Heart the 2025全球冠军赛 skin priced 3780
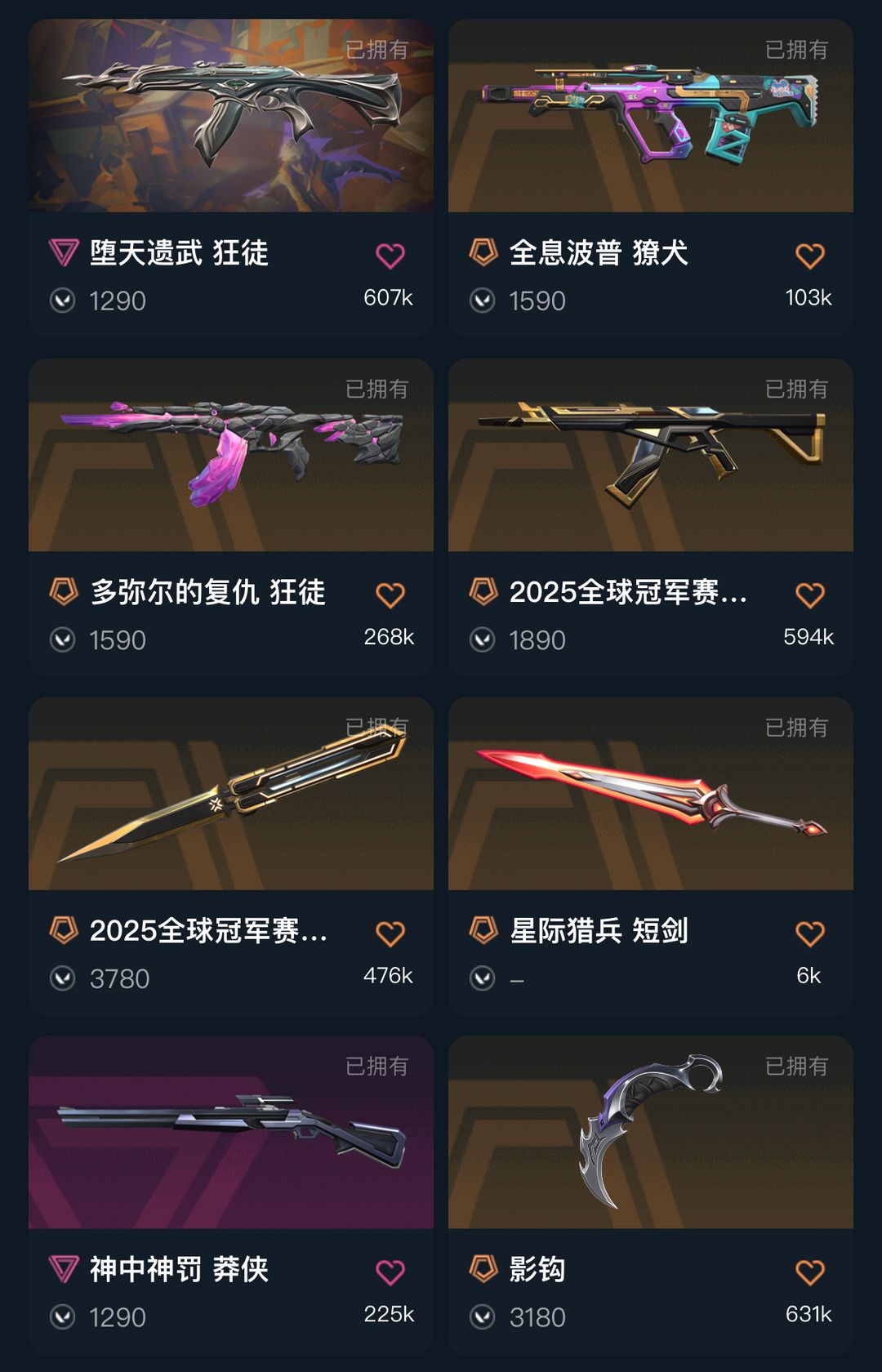Screen dimensions: 882x1372 click(390, 933)
